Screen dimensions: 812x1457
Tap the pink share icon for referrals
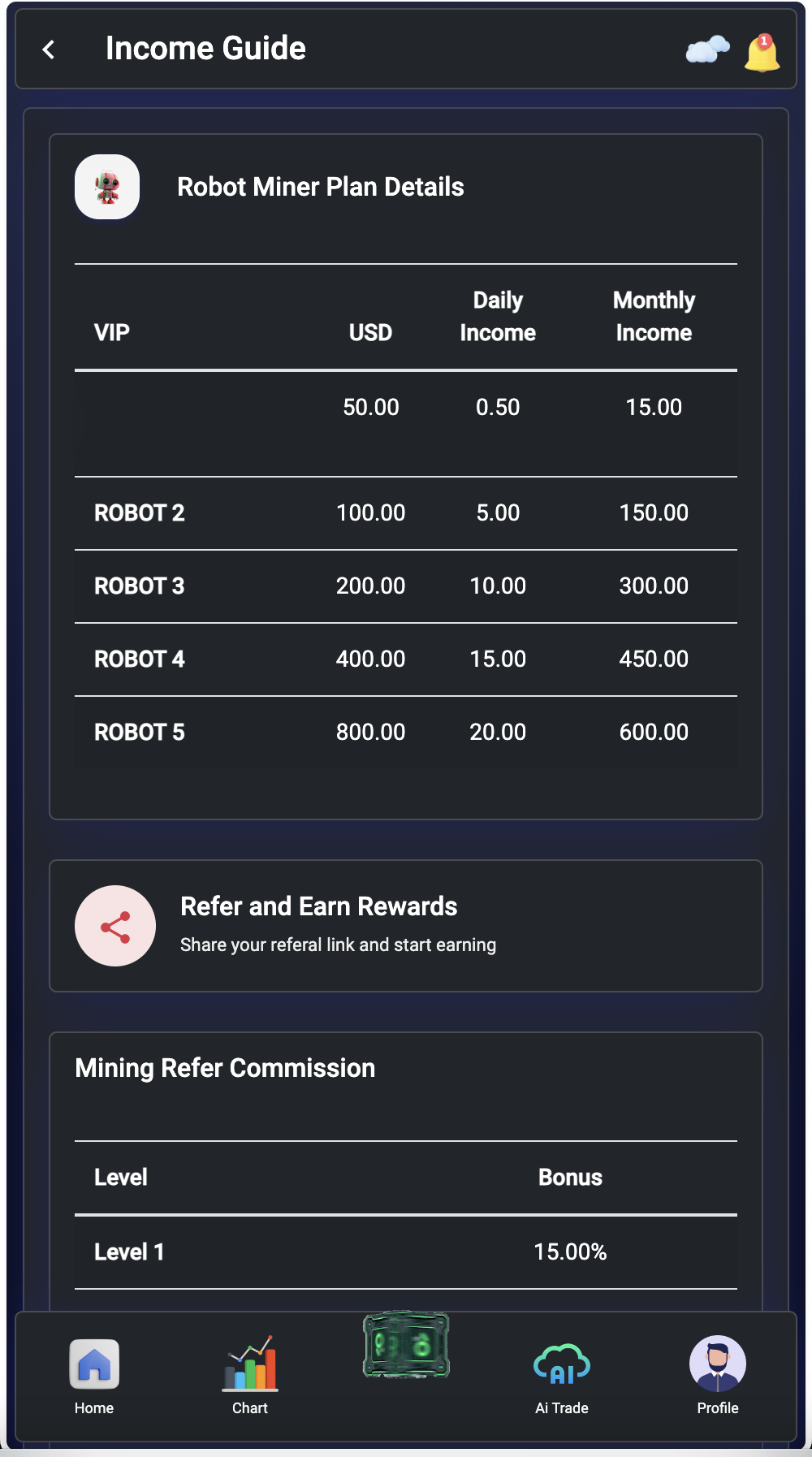(x=115, y=925)
